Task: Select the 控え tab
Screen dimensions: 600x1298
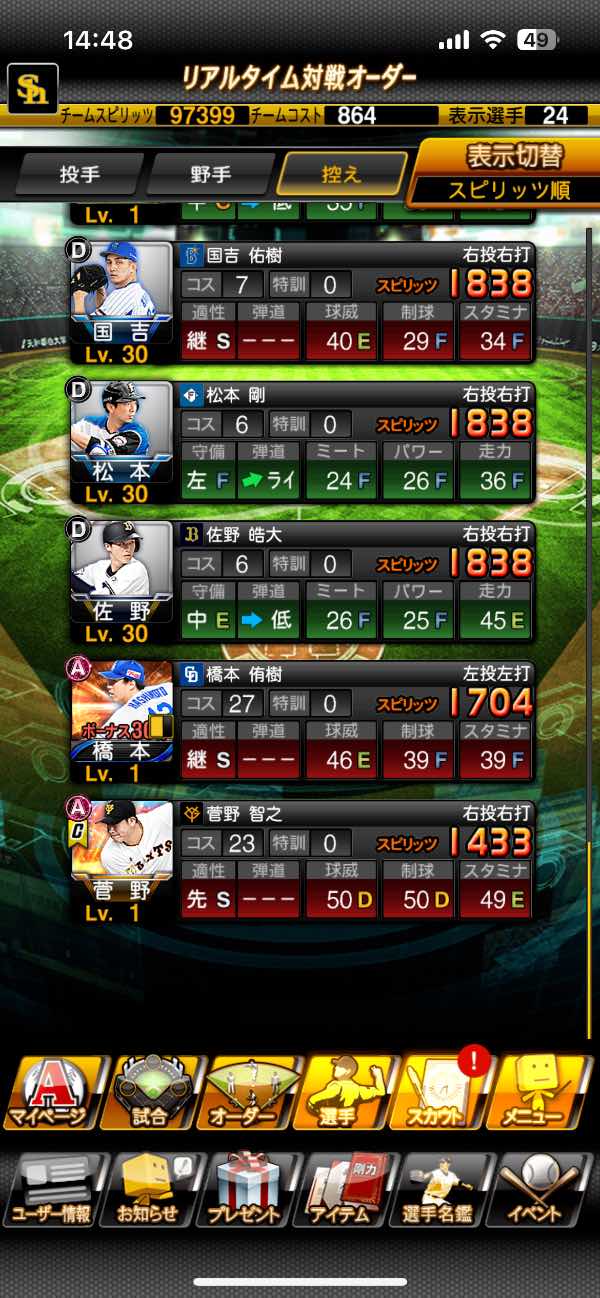Action: pyautogui.click(x=342, y=175)
